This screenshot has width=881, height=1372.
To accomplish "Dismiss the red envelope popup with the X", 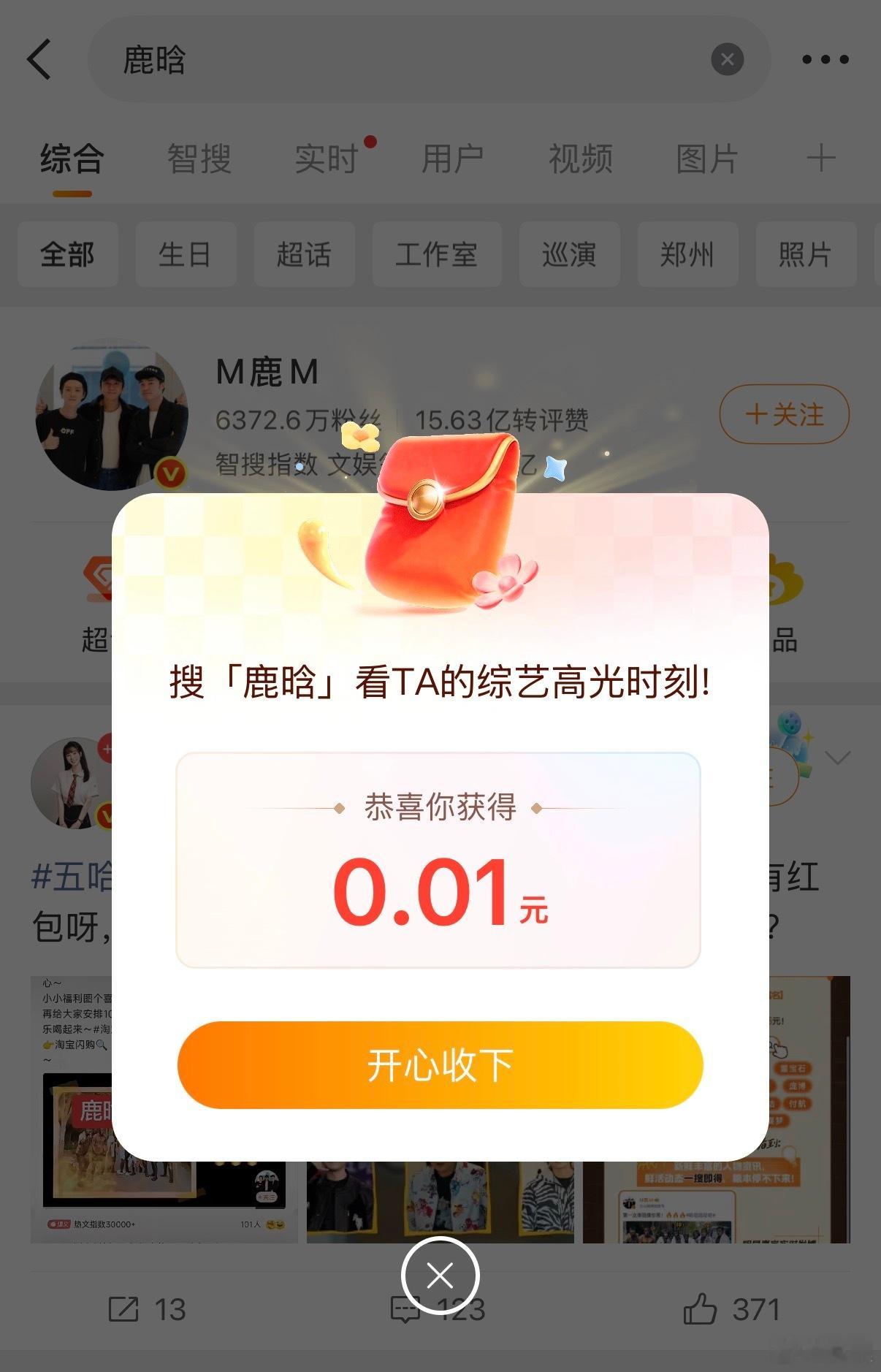I will coord(440,1275).
